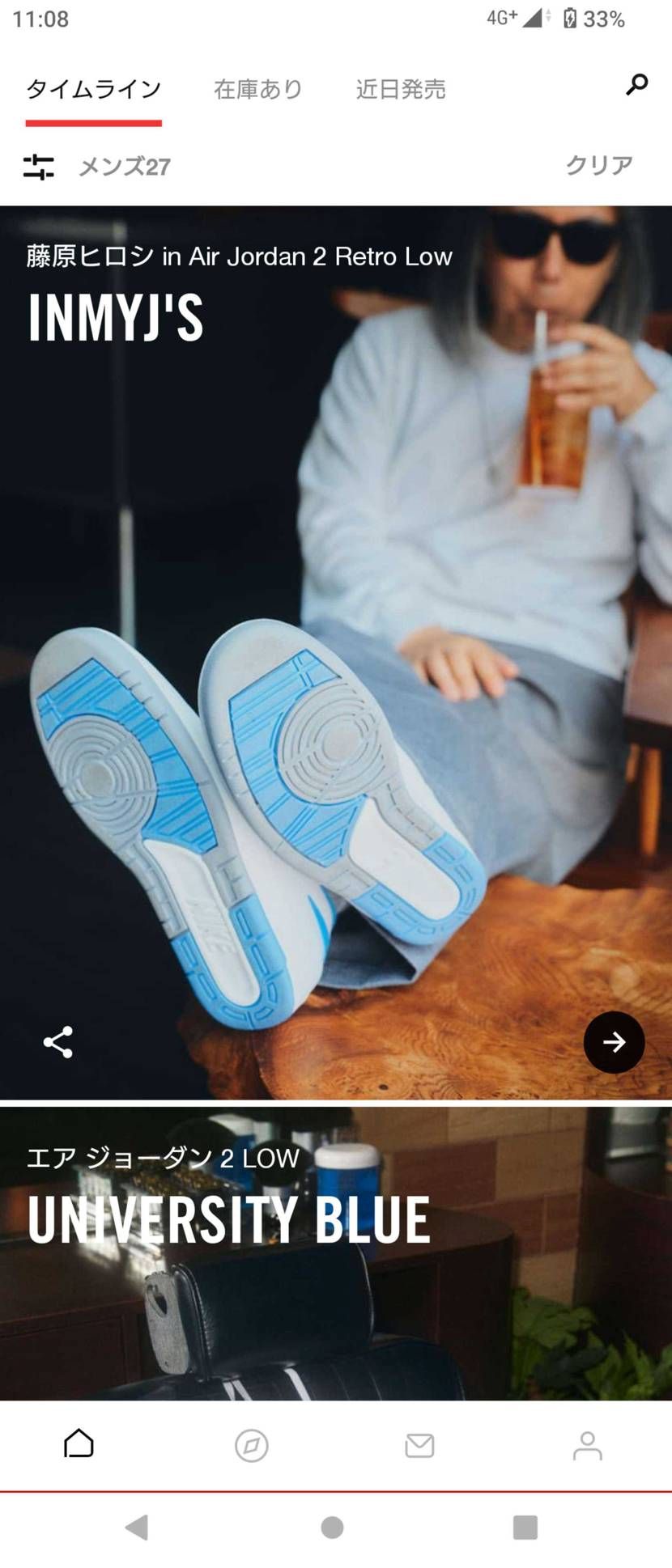
Task: Tap クリア to clear the filter
Action: 598,165
